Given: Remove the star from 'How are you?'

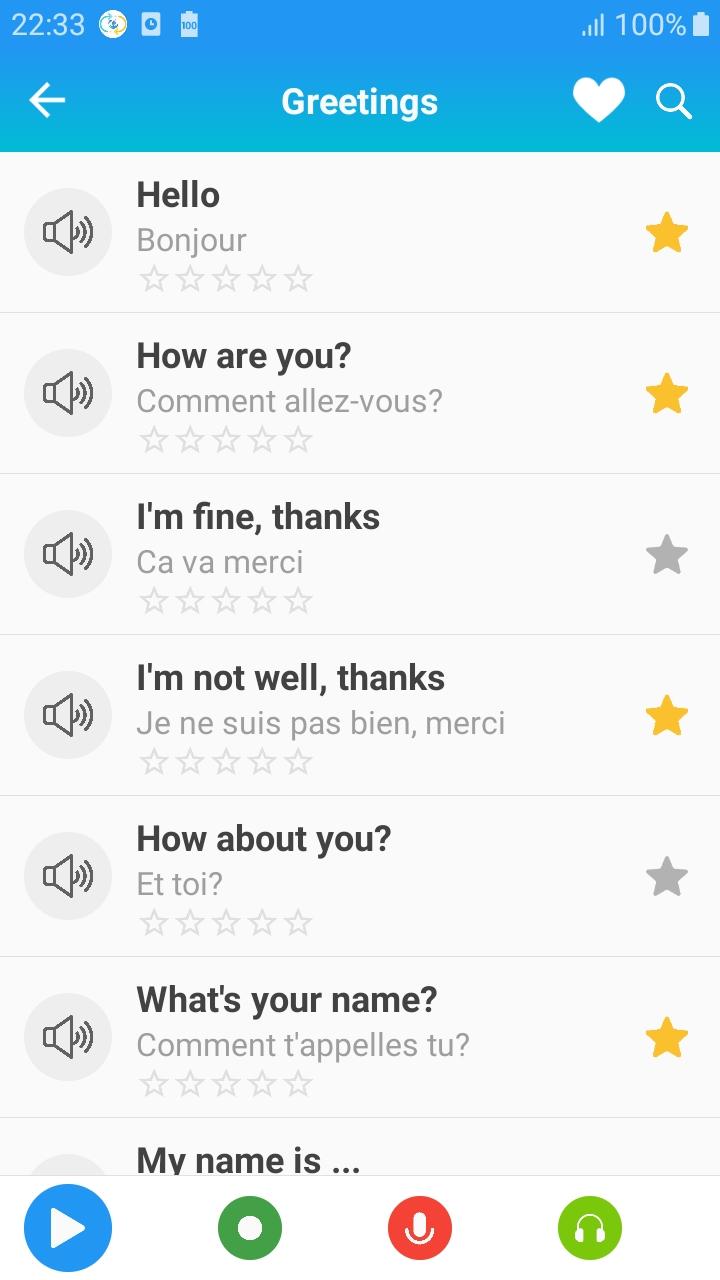Looking at the screenshot, I should pos(666,394).
